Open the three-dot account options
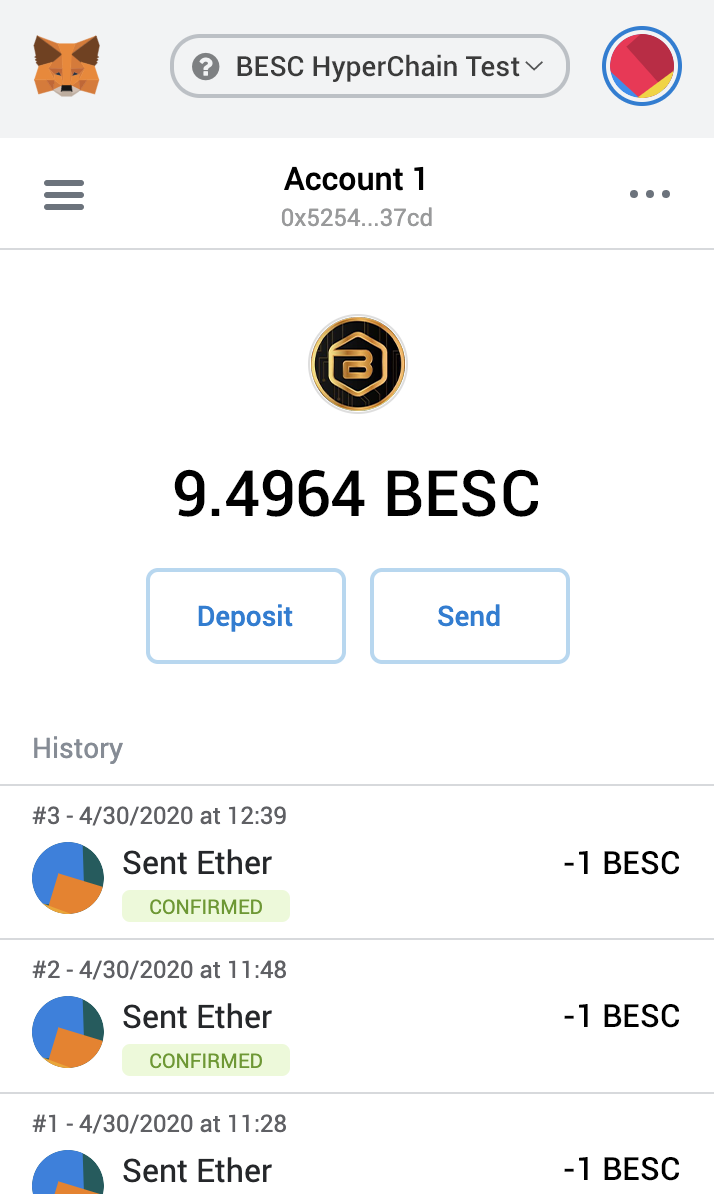 (650, 194)
